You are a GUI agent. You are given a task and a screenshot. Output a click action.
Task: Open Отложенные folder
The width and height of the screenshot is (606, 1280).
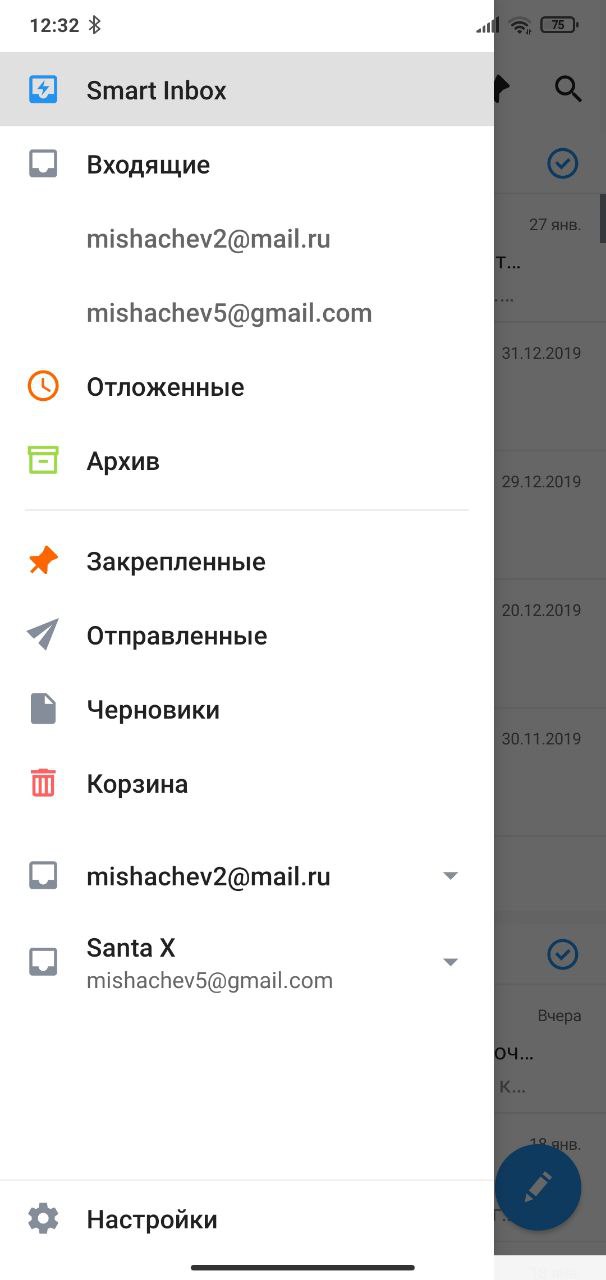coord(247,387)
